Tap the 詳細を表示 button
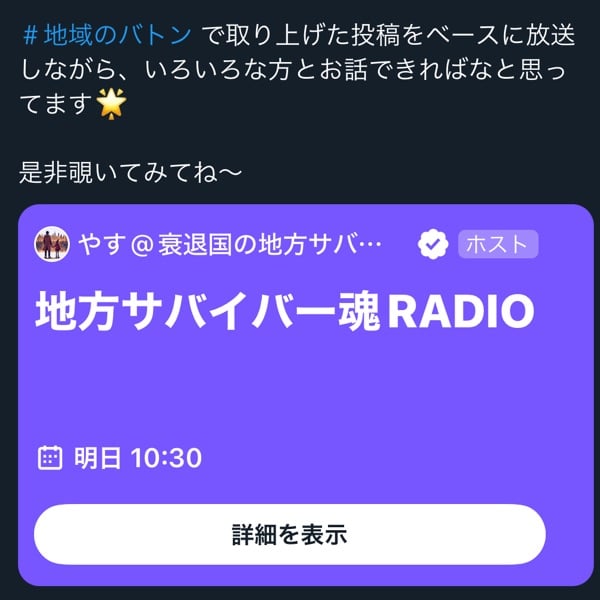Image resolution: width=600 pixels, height=600 pixels. 289,534
